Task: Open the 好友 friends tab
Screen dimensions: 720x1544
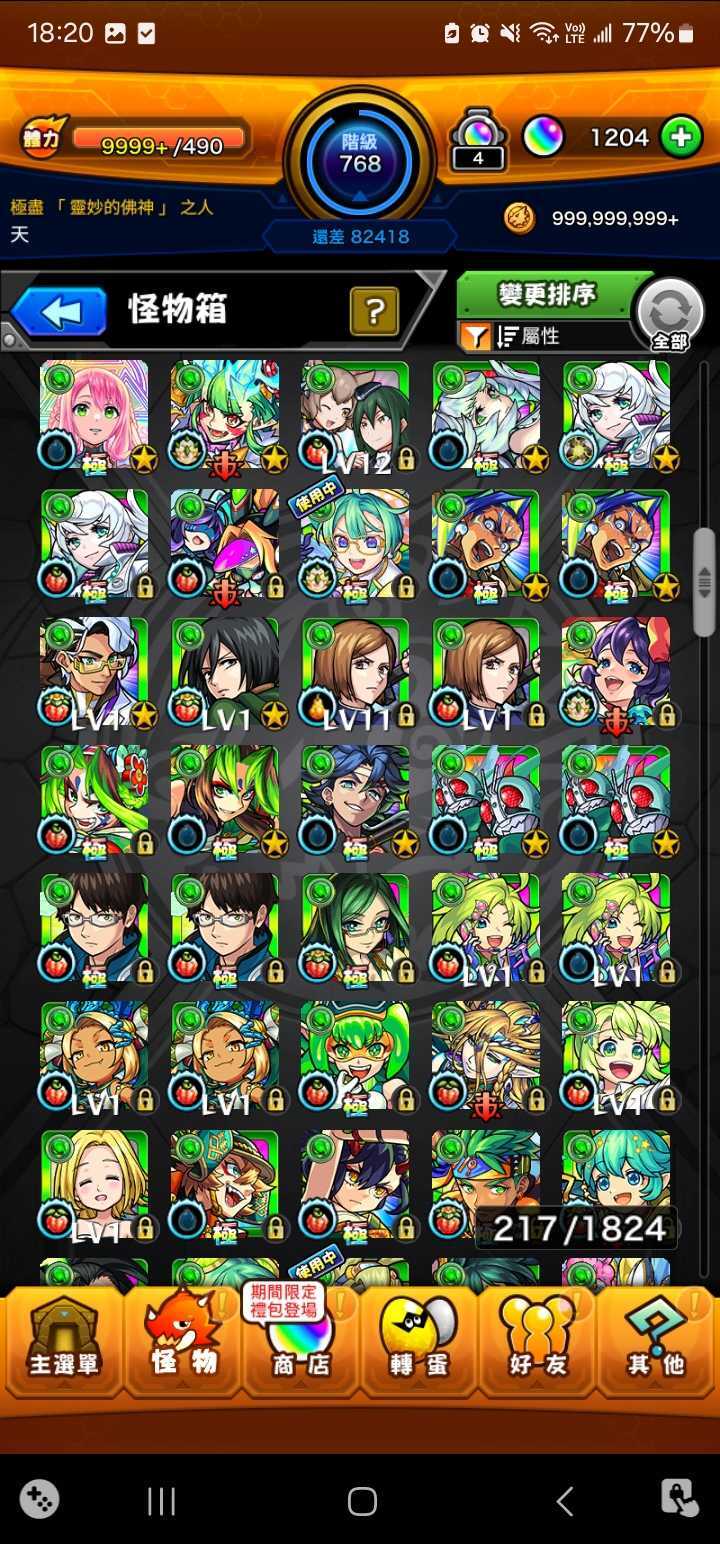Action: point(537,1342)
